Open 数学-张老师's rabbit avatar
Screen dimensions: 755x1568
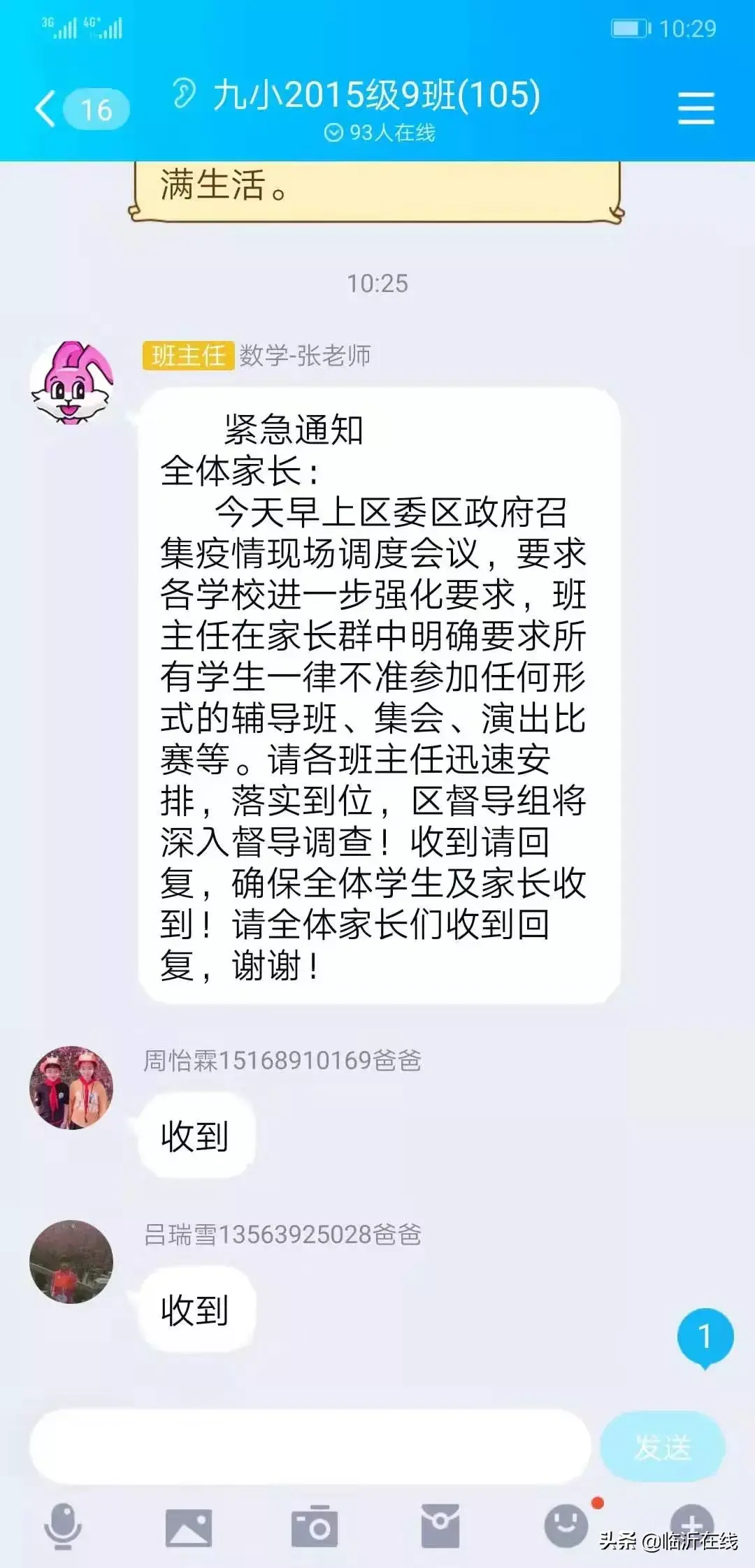(71, 383)
